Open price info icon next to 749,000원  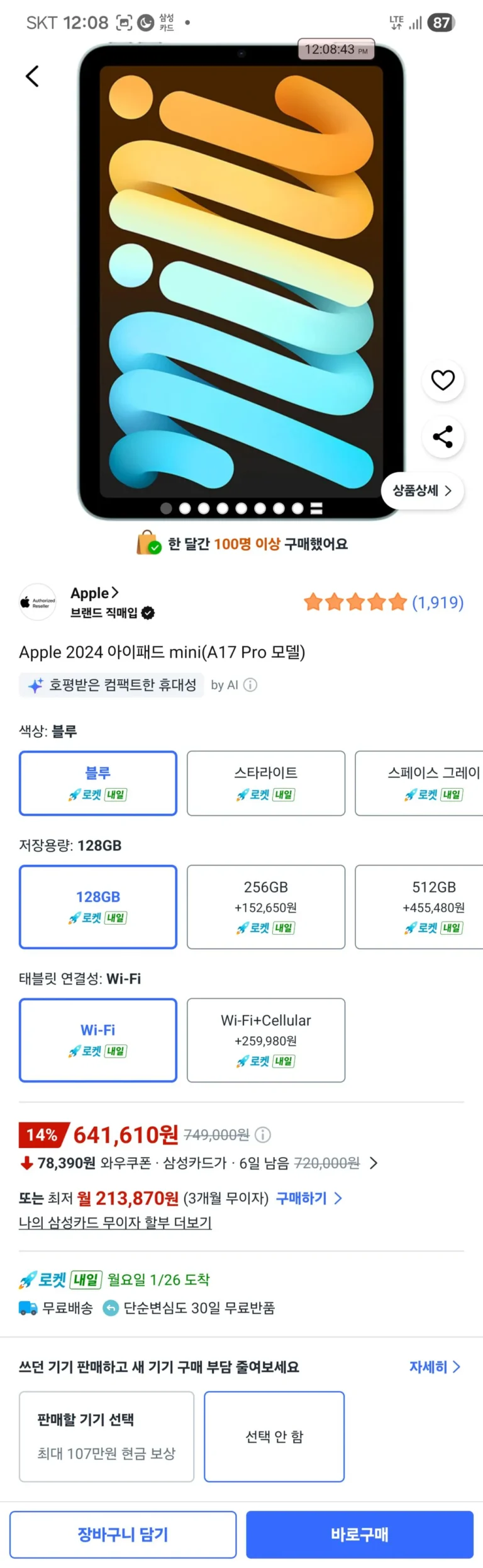point(263,1135)
